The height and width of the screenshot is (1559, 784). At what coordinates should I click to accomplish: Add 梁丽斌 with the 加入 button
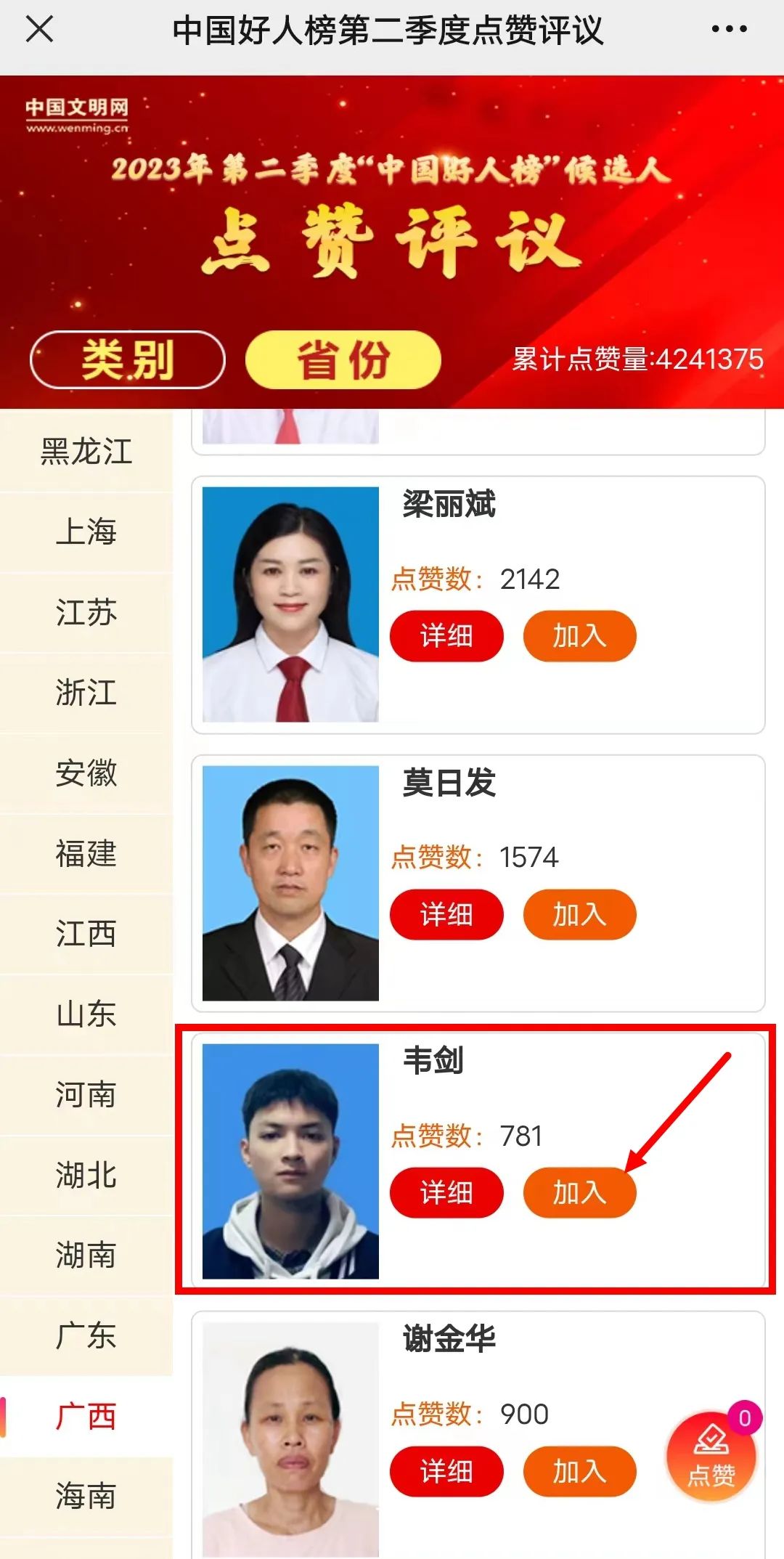[579, 636]
